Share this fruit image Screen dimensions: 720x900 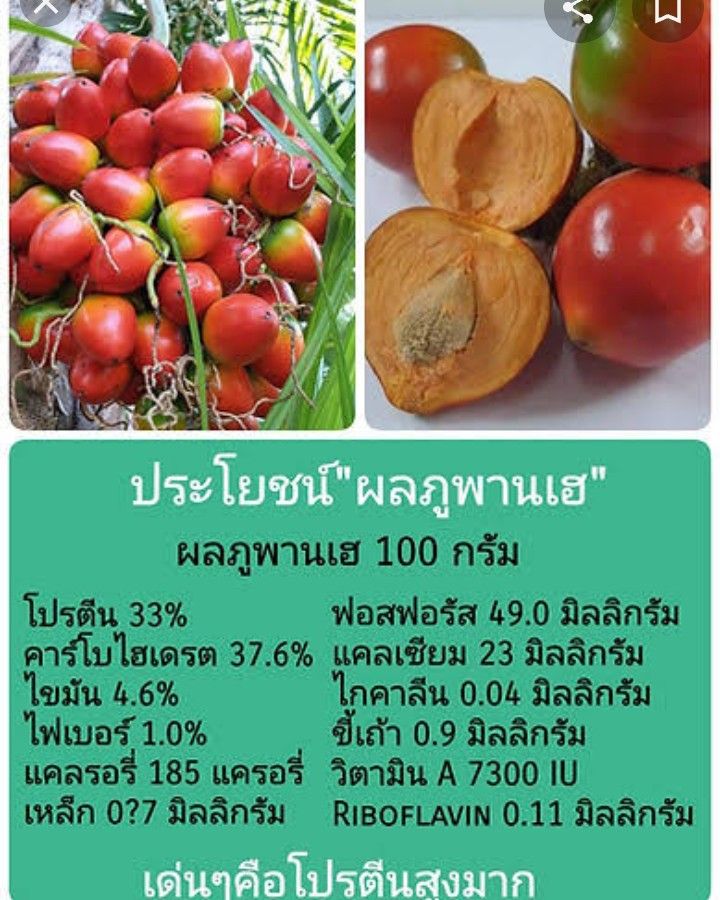579,9
